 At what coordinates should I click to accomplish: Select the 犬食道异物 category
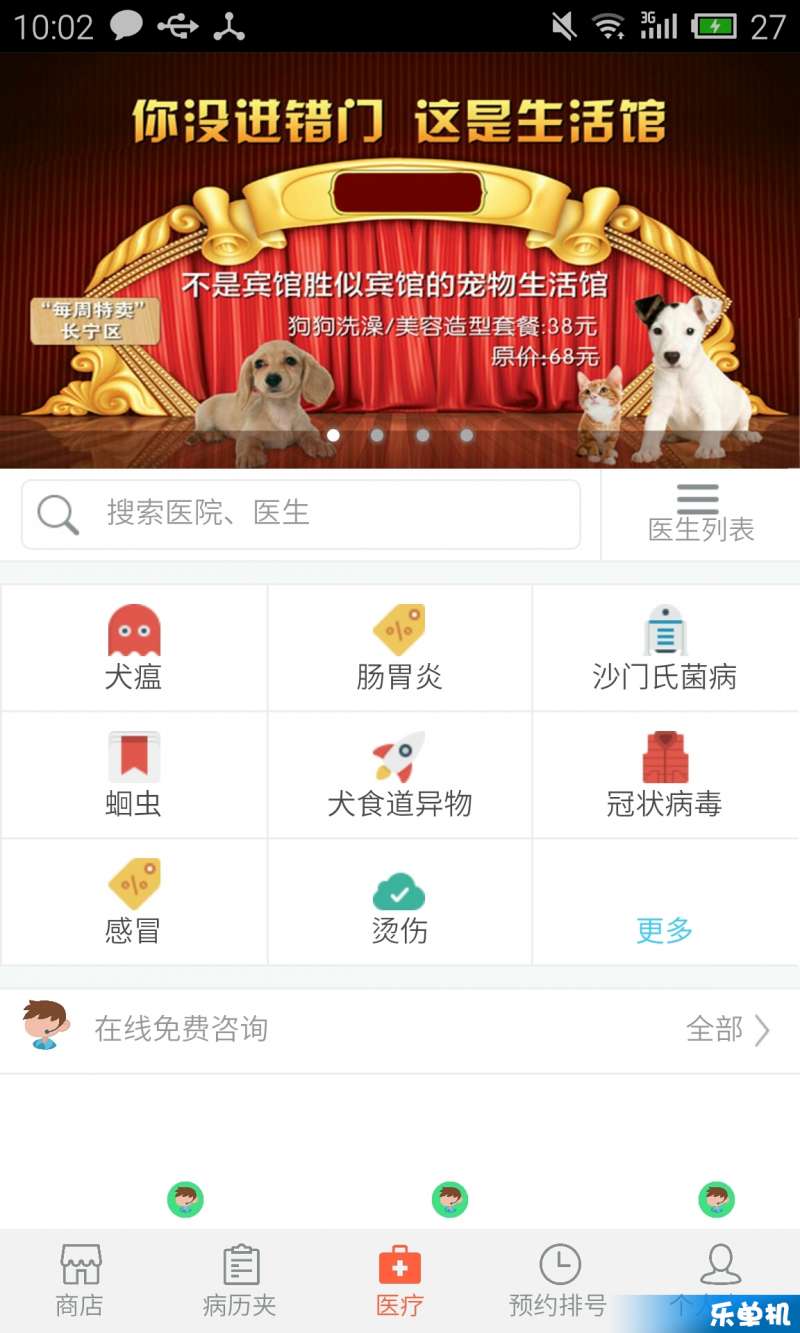(399, 775)
